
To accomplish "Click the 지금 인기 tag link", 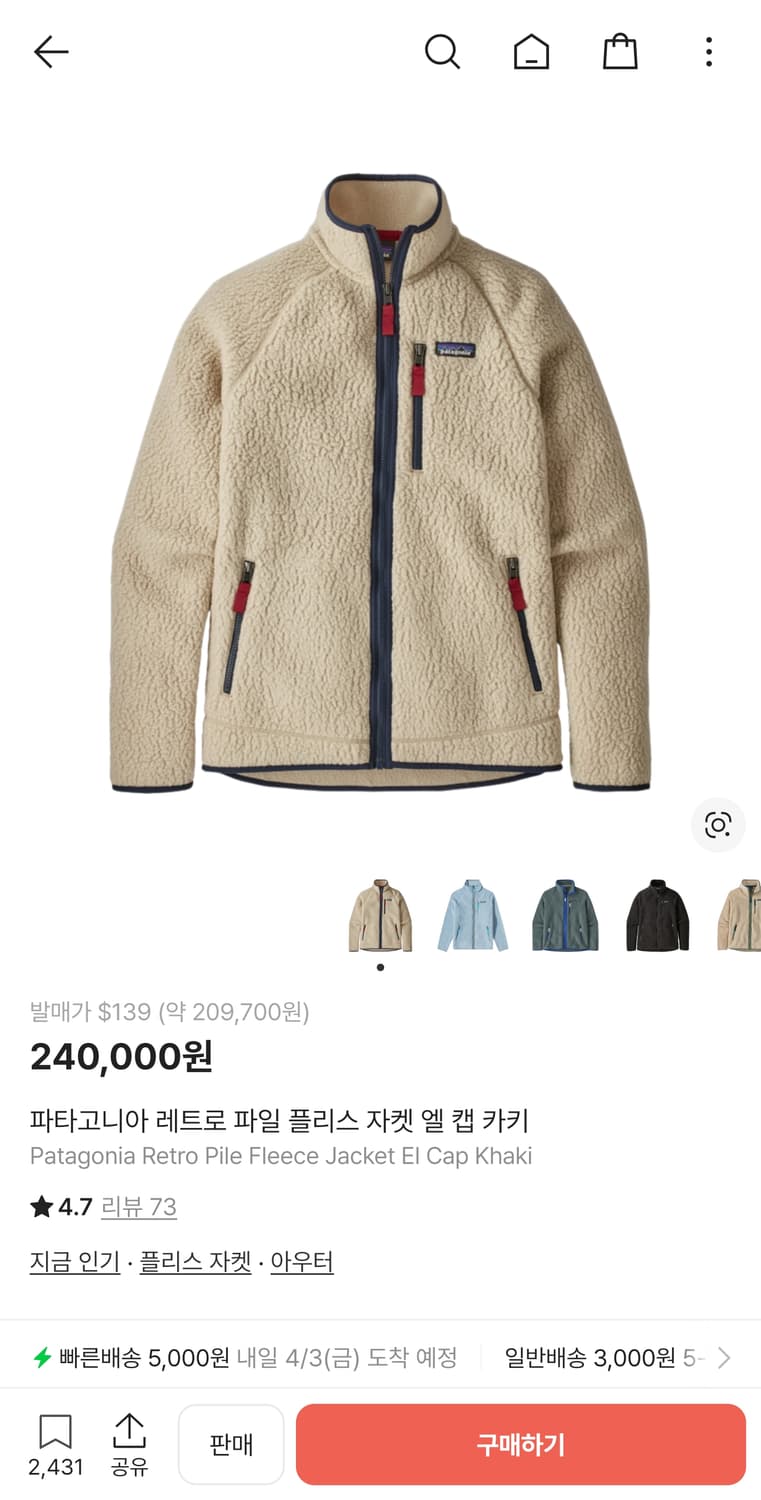I will (74, 1261).
